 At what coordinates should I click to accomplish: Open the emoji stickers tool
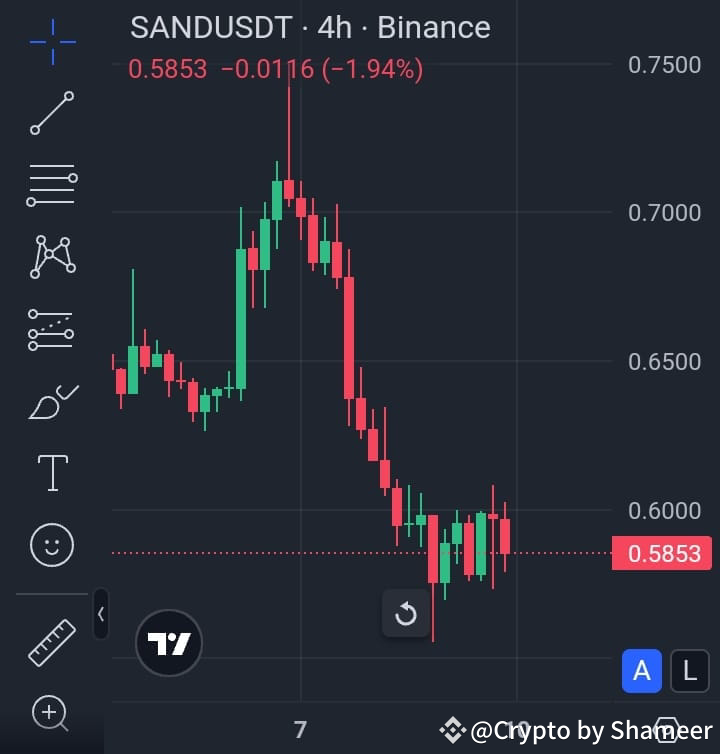tap(51, 544)
